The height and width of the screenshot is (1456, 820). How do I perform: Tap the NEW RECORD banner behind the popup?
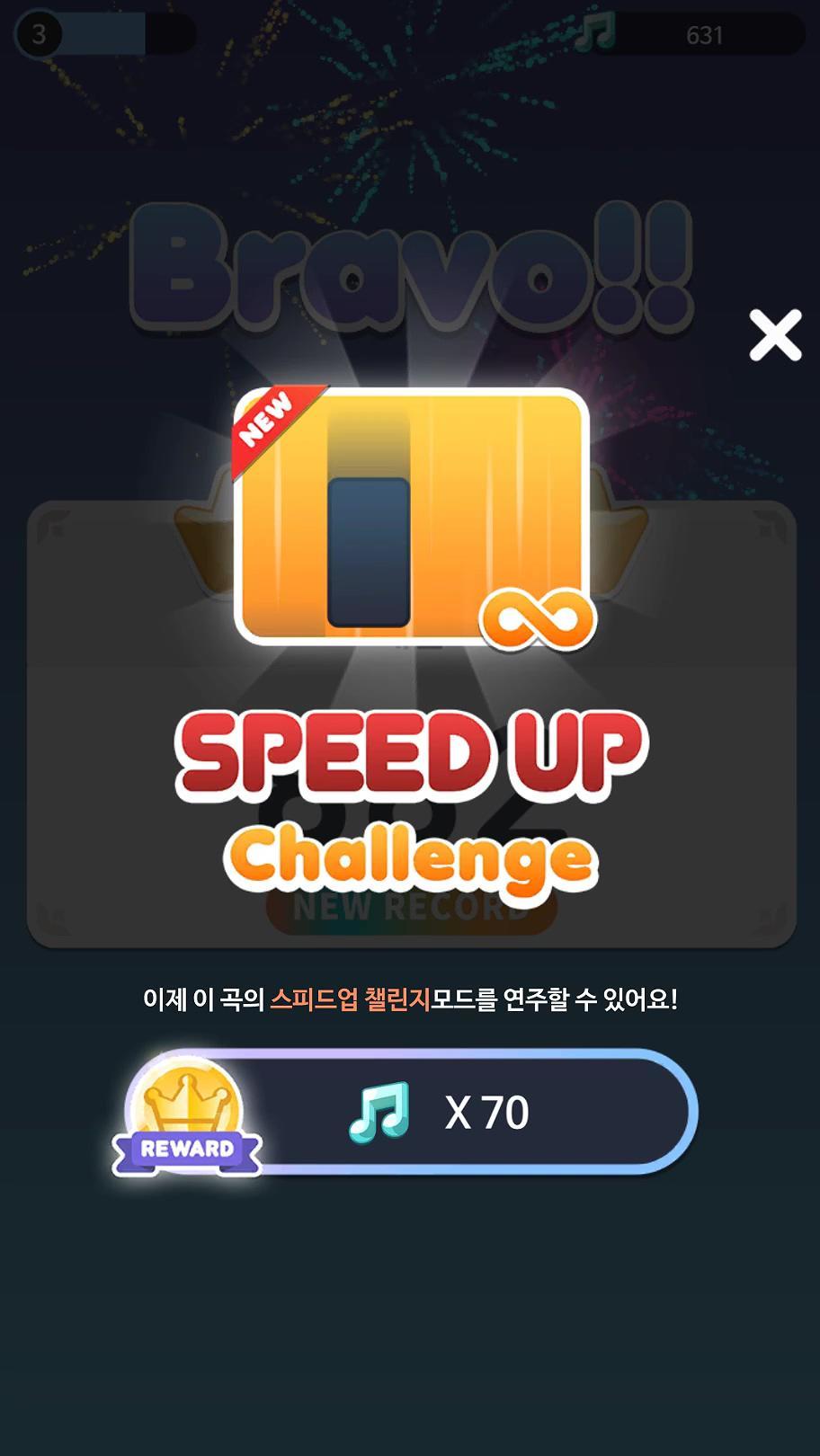410,910
